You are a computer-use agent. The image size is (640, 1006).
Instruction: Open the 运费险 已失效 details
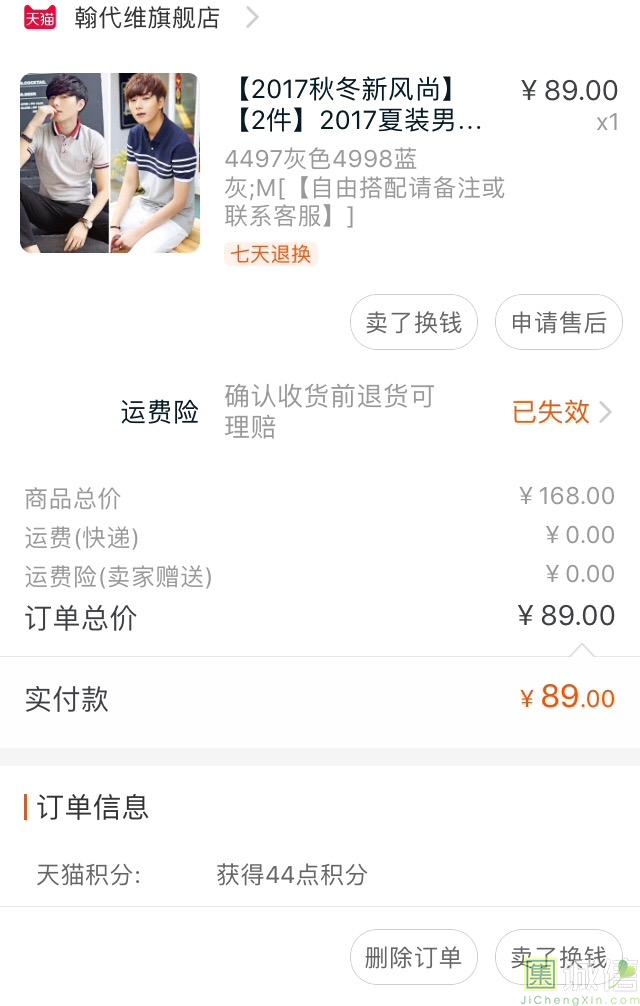562,412
